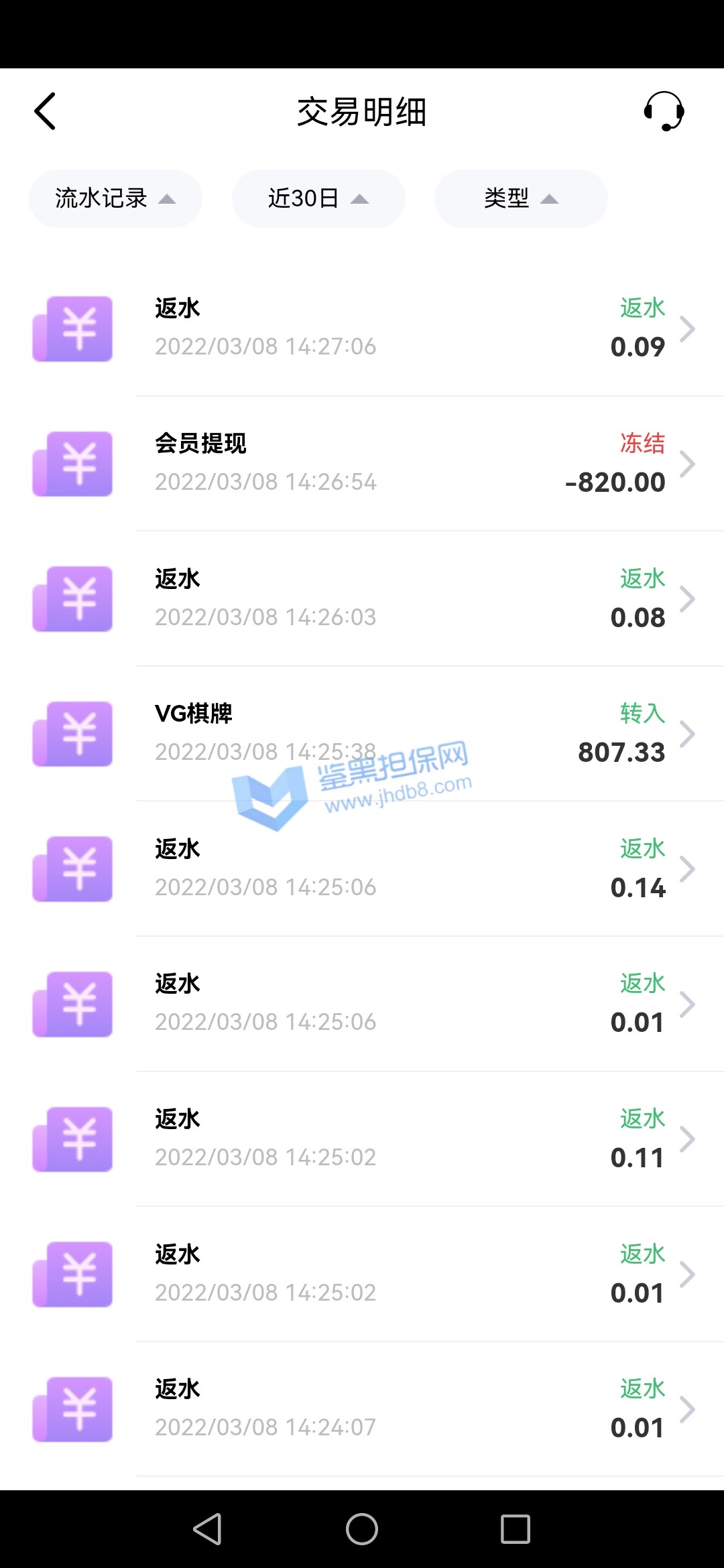Open 返水 record at 14:24:07
The width and height of the screenshot is (724, 1568).
(362, 1409)
